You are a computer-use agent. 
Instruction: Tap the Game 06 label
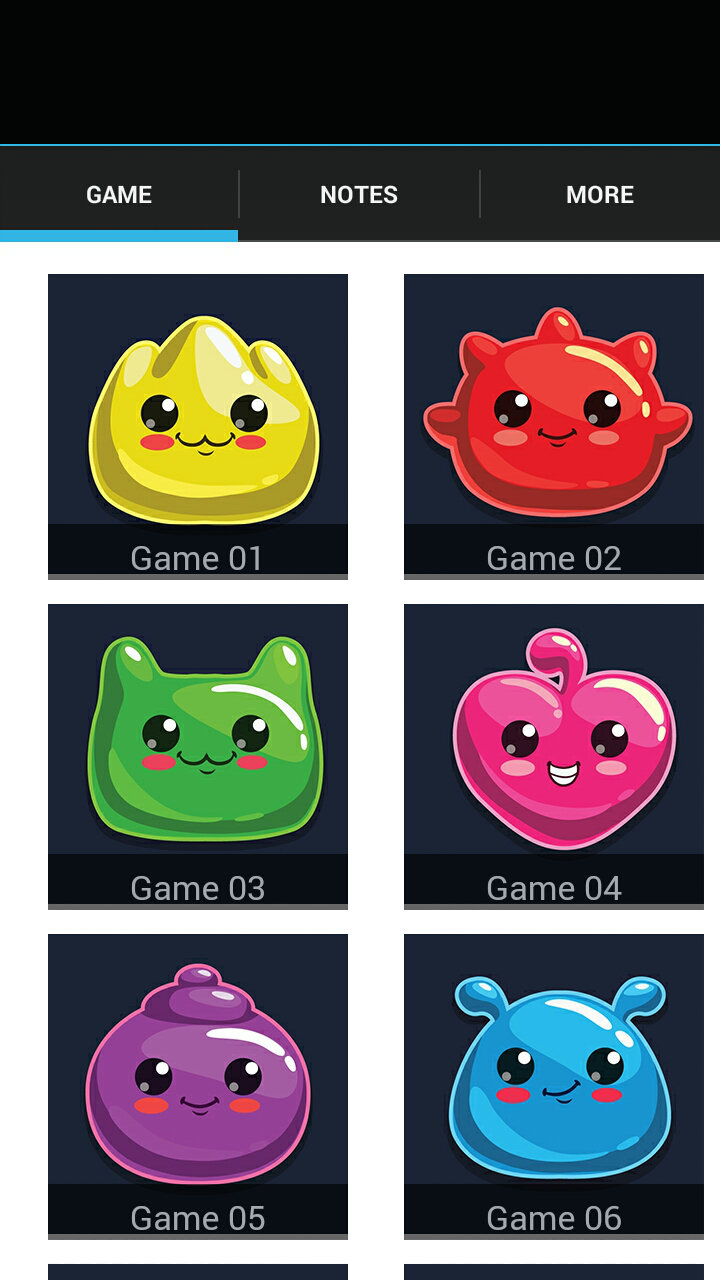click(x=554, y=1217)
